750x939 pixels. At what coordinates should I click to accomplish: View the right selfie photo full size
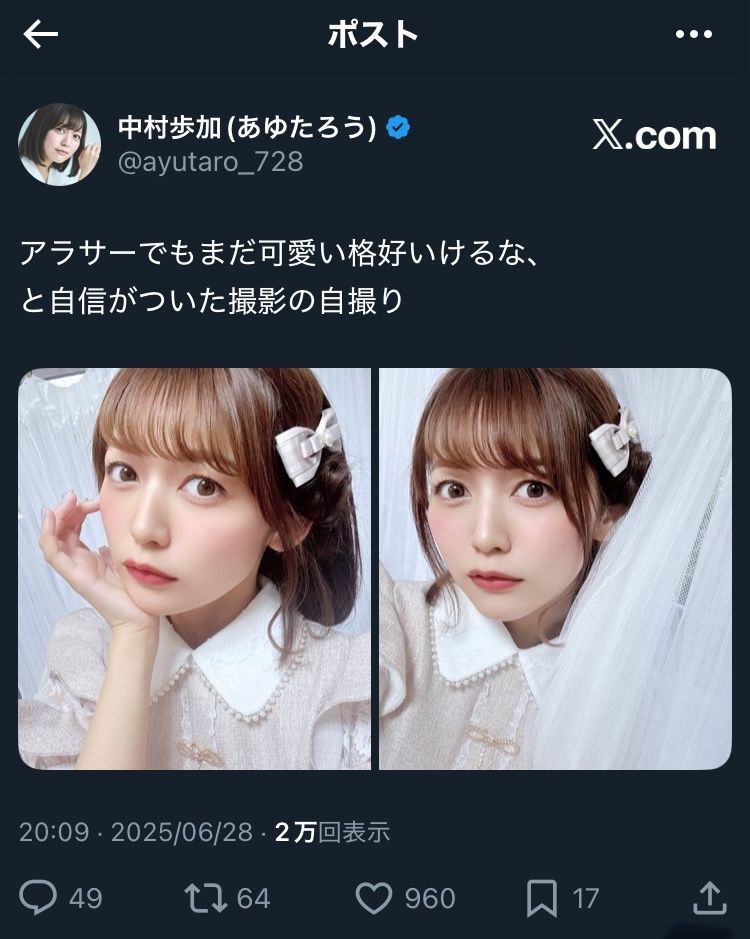tap(555, 568)
